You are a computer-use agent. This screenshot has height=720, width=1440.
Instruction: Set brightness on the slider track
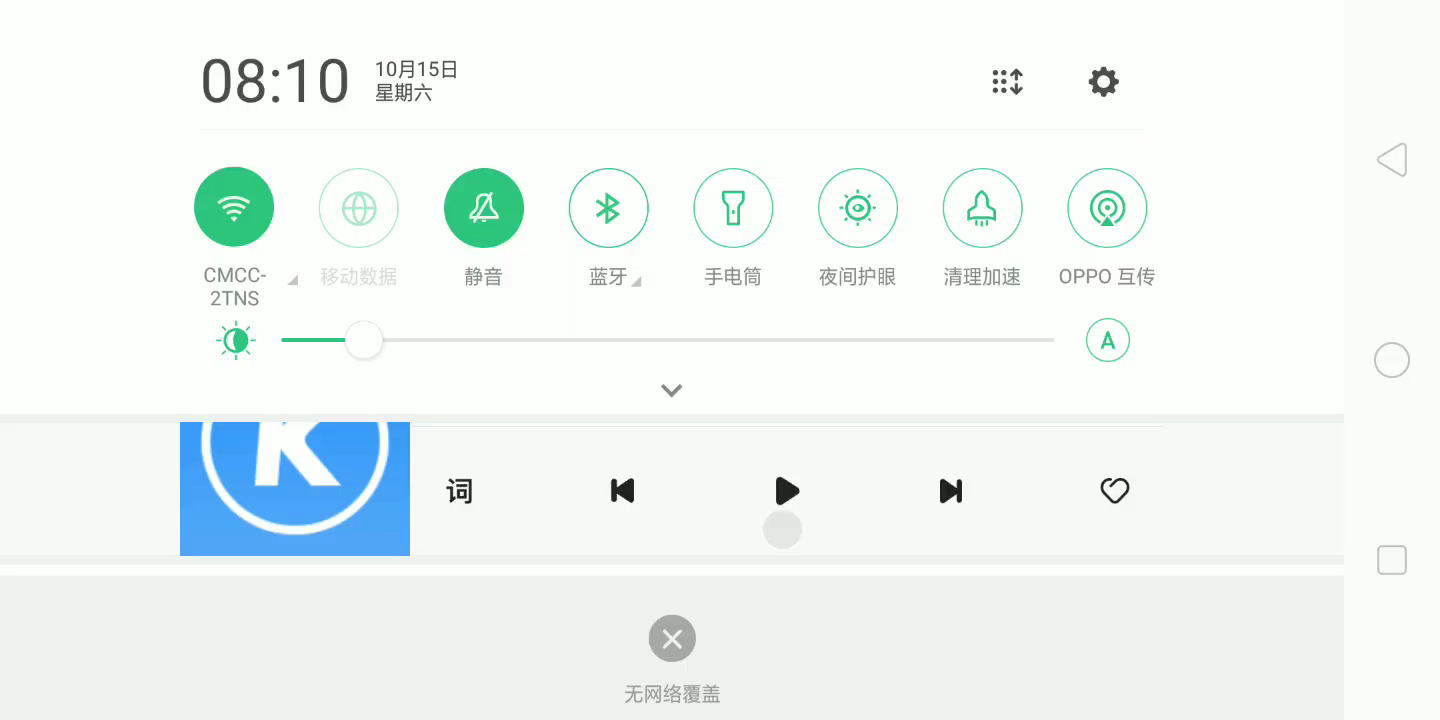(x=700, y=340)
